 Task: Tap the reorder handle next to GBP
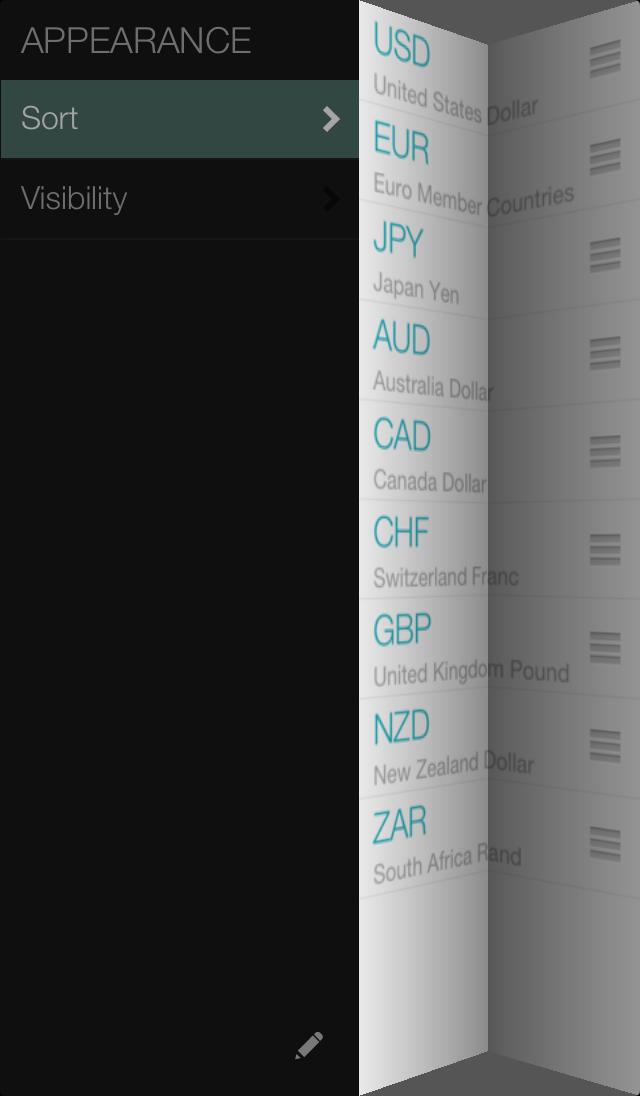click(605, 647)
